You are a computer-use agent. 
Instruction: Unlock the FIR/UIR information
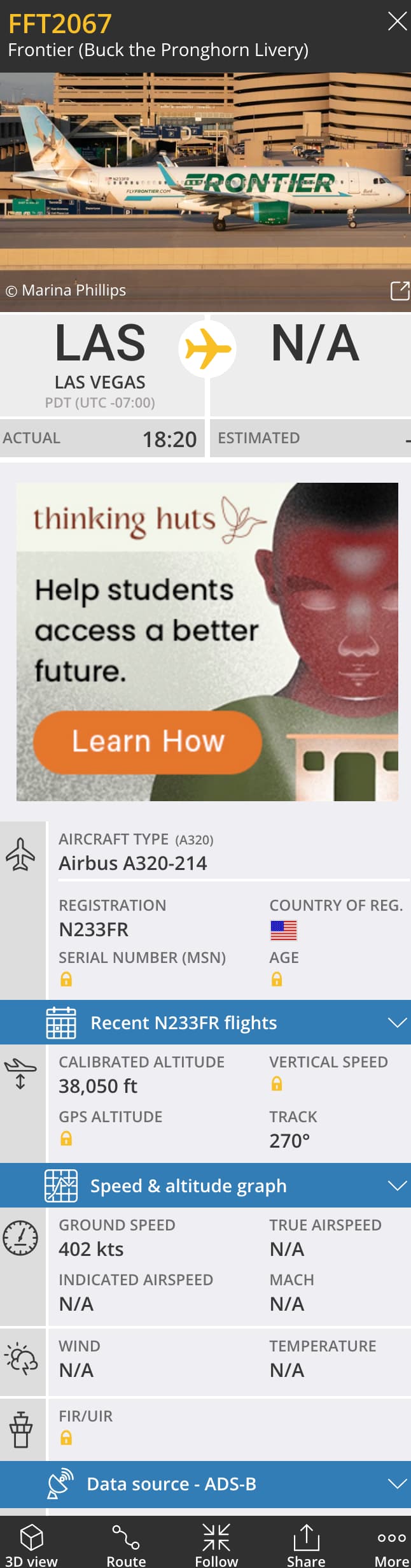[66, 1437]
